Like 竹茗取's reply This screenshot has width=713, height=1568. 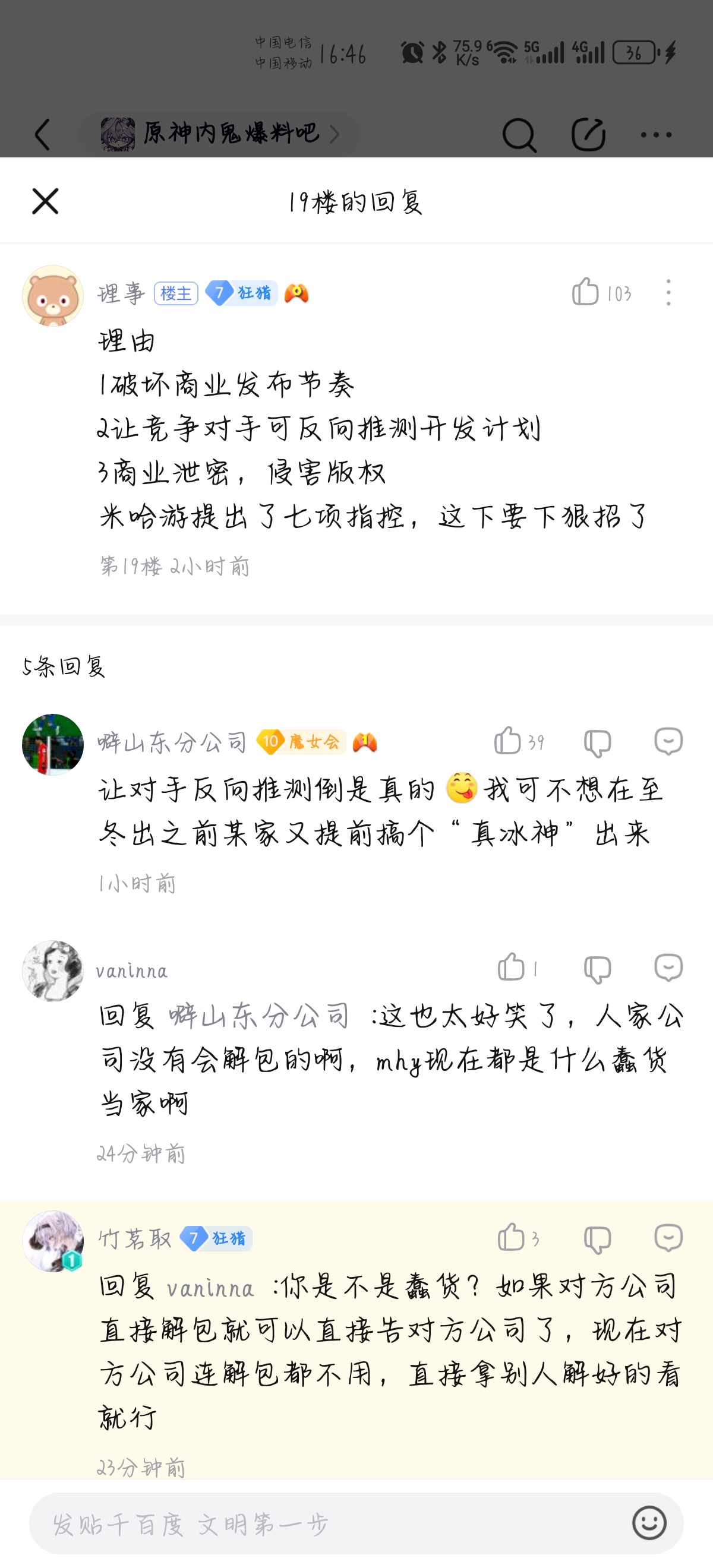pyautogui.click(x=511, y=1238)
